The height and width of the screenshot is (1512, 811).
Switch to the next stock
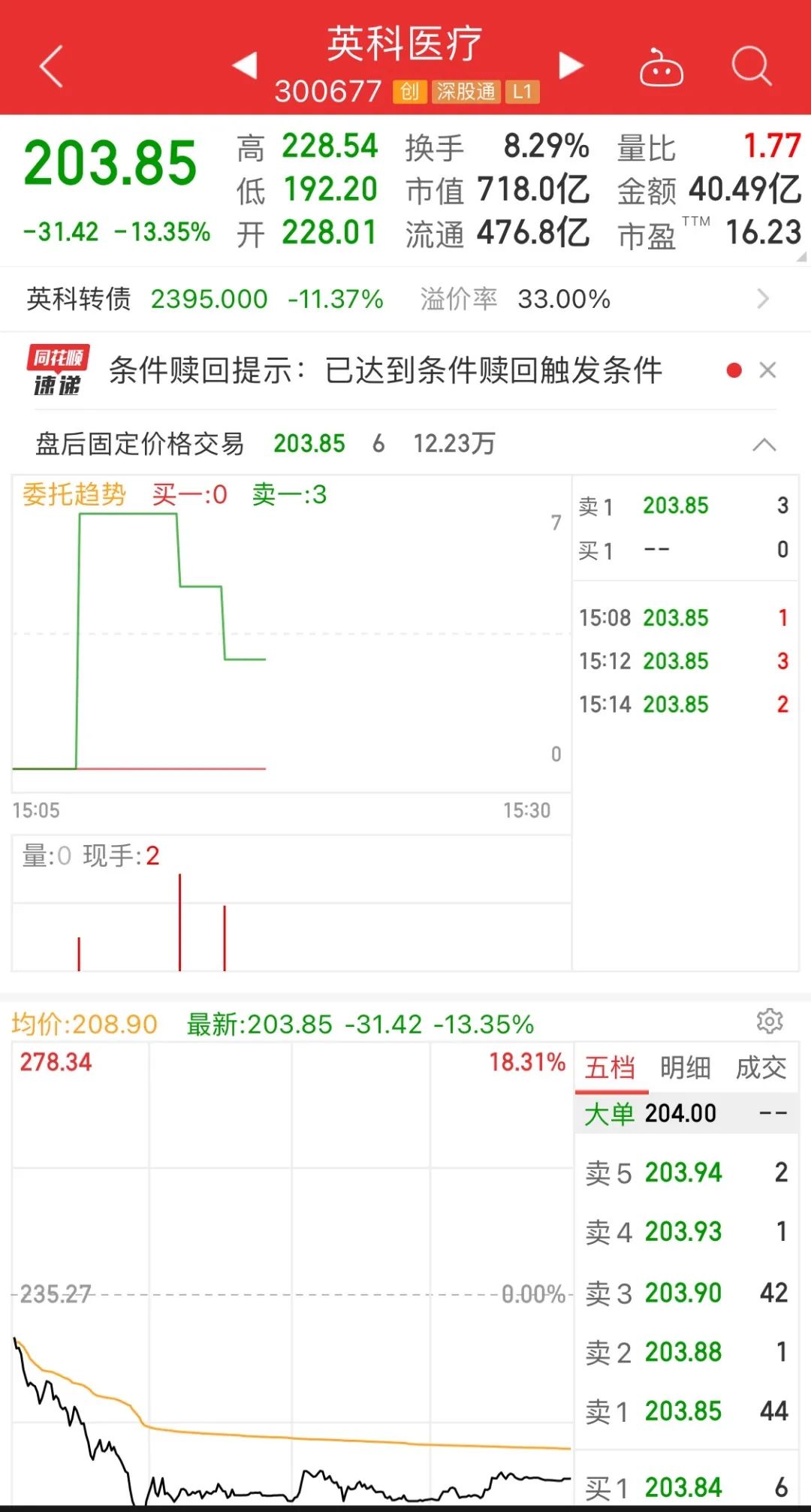point(571,65)
